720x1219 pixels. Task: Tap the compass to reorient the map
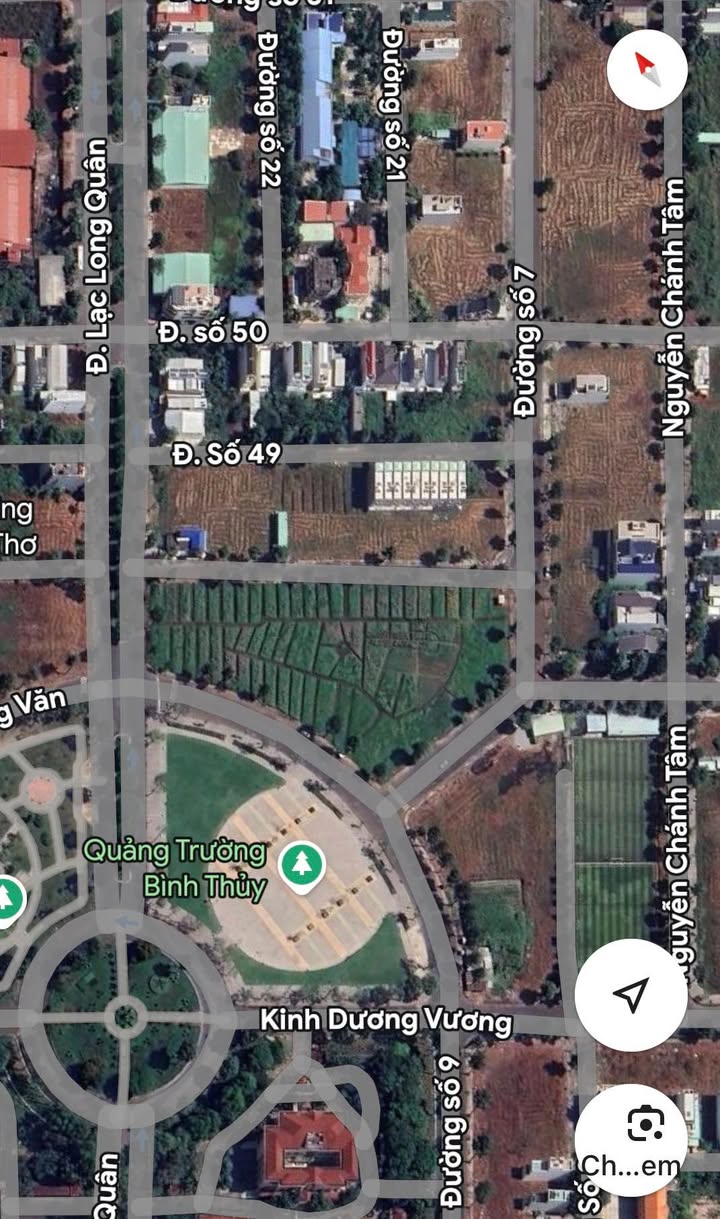pos(647,69)
